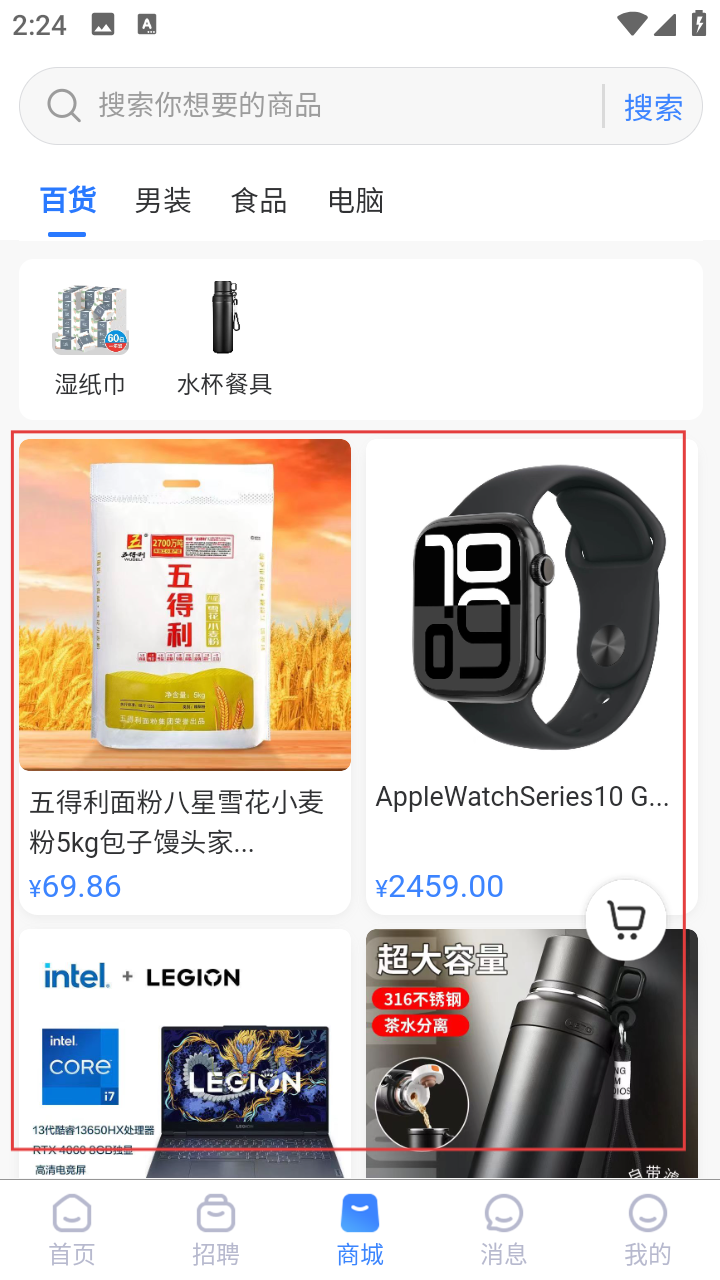
Task: Open the Legion laptop product card
Action: (x=185, y=1050)
